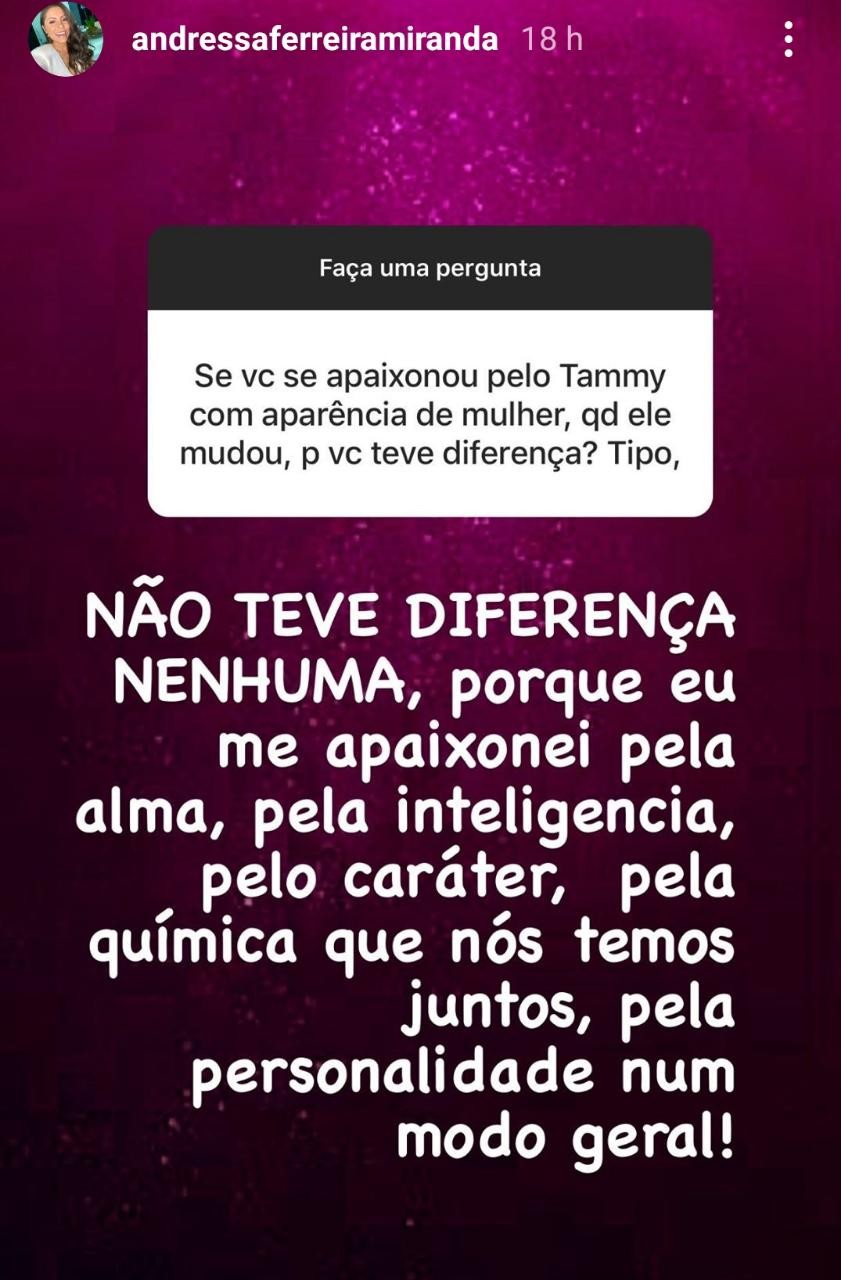The image size is (841, 1280).
Task: Tap the username andressaferreiramiranda
Action: click(314, 40)
